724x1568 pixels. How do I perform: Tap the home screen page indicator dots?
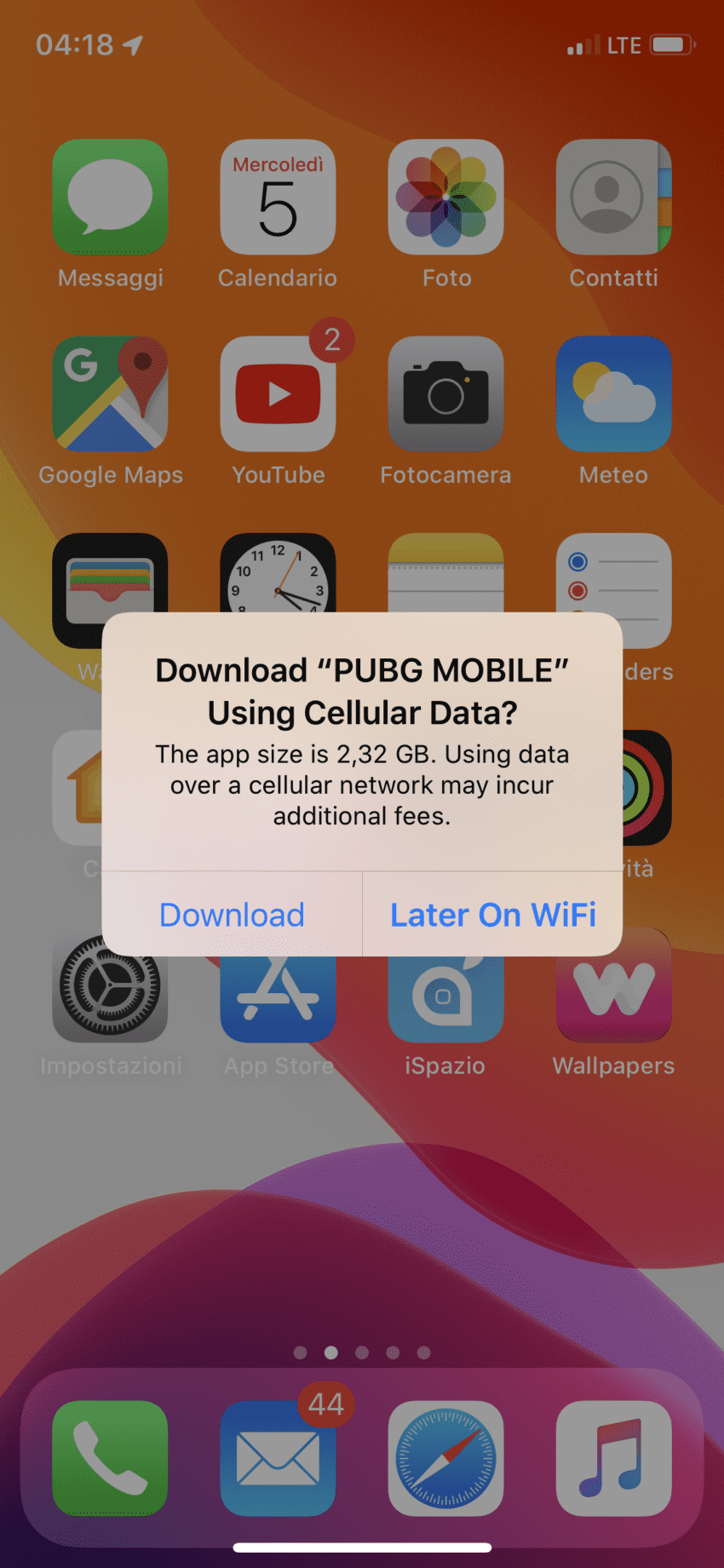(x=362, y=1353)
